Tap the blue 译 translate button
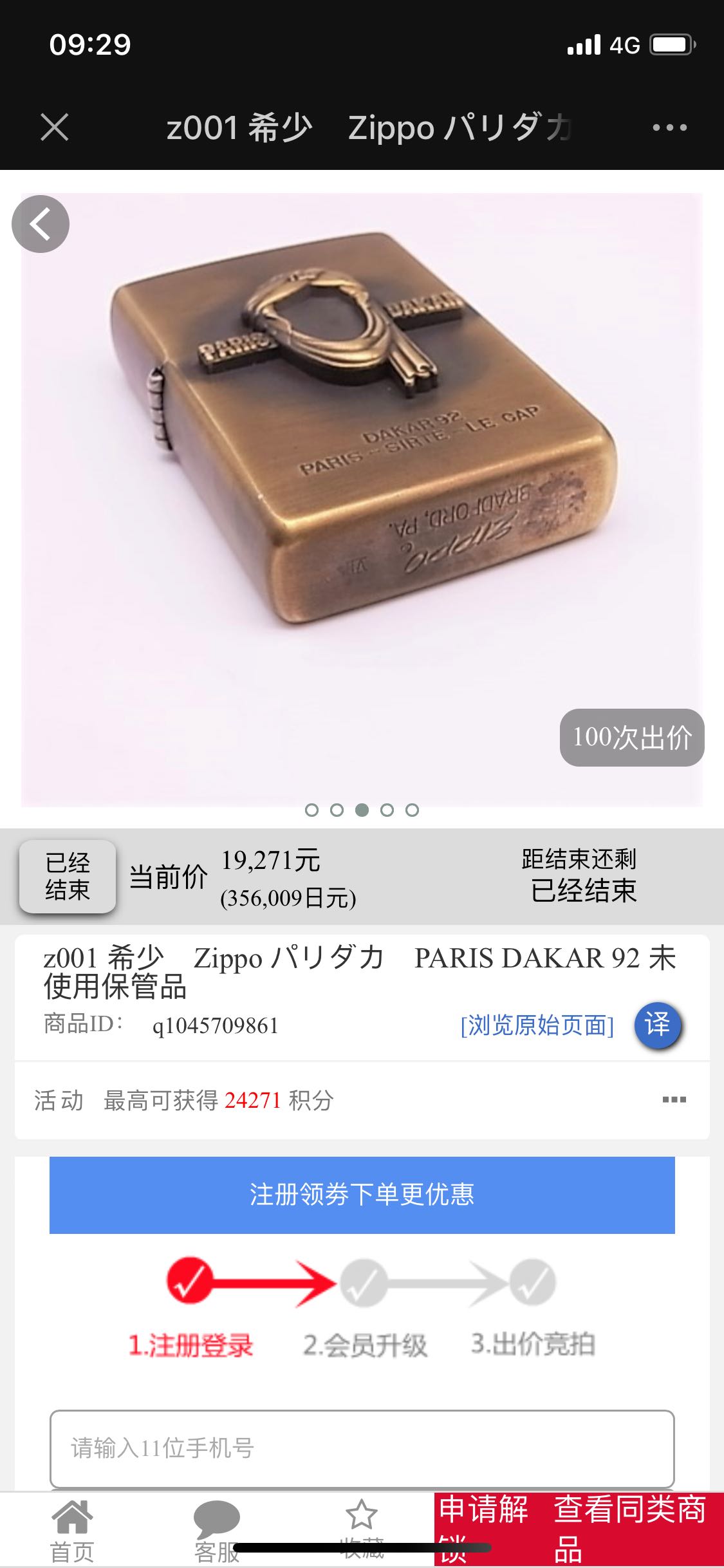 (658, 1025)
